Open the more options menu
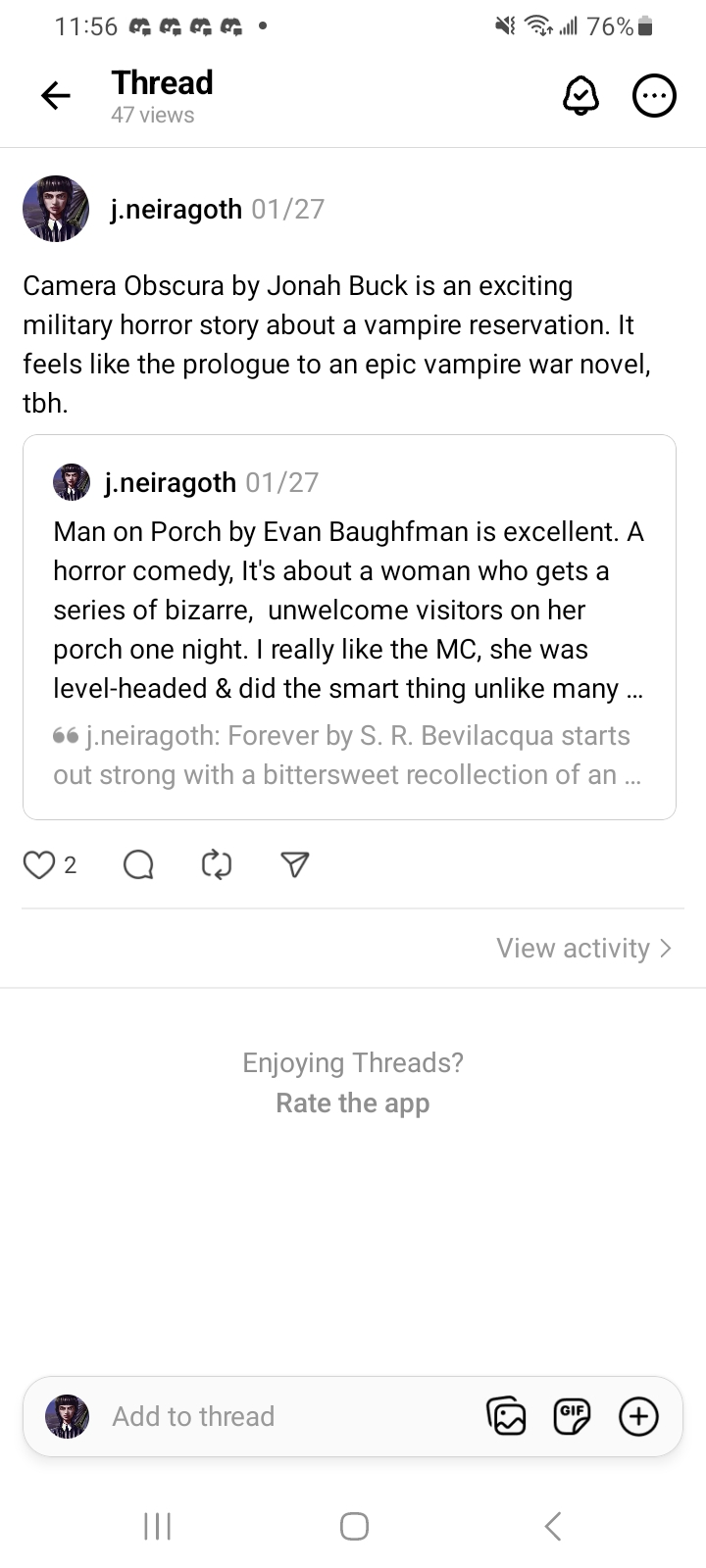The height and width of the screenshot is (1568, 706). (x=654, y=96)
